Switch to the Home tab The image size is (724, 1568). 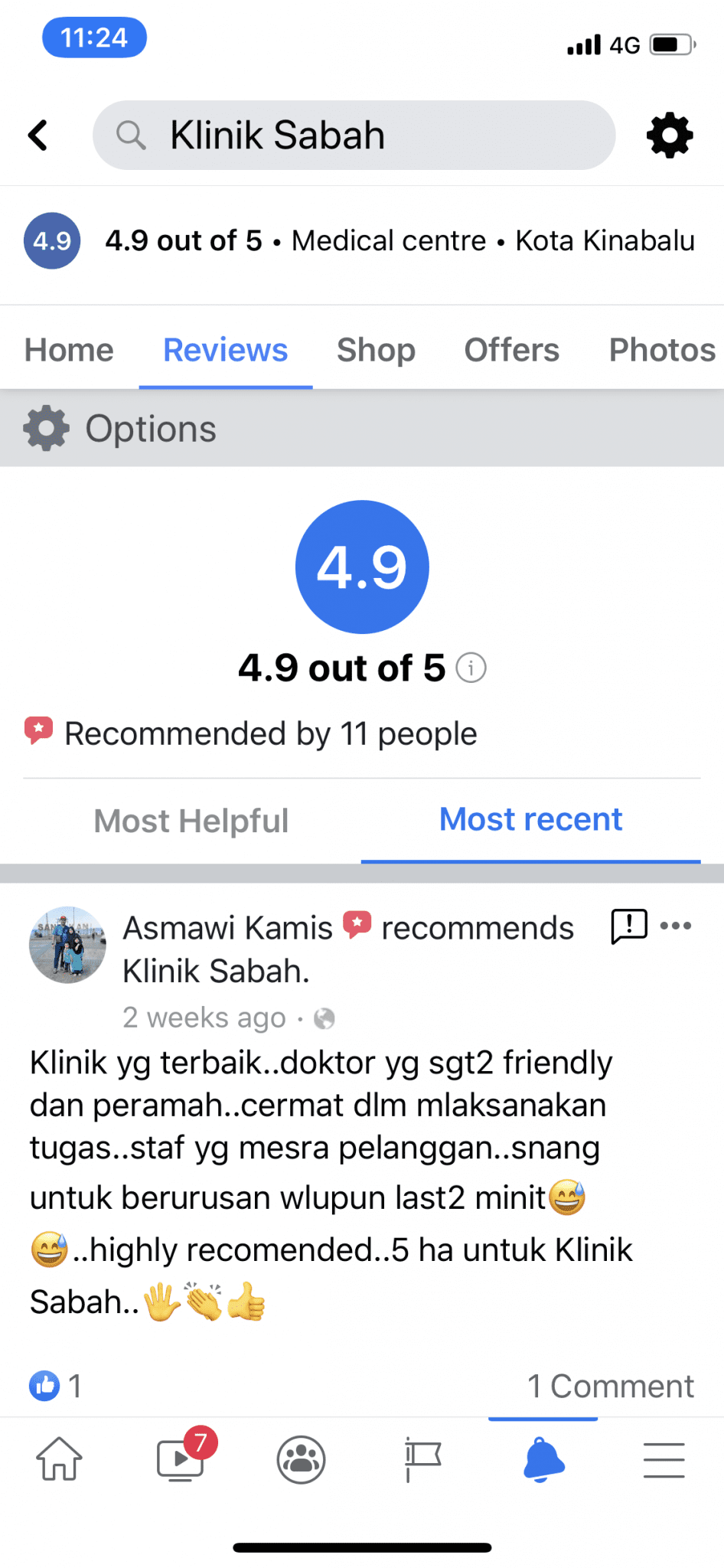pyautogui.click(x=69, y=350)
